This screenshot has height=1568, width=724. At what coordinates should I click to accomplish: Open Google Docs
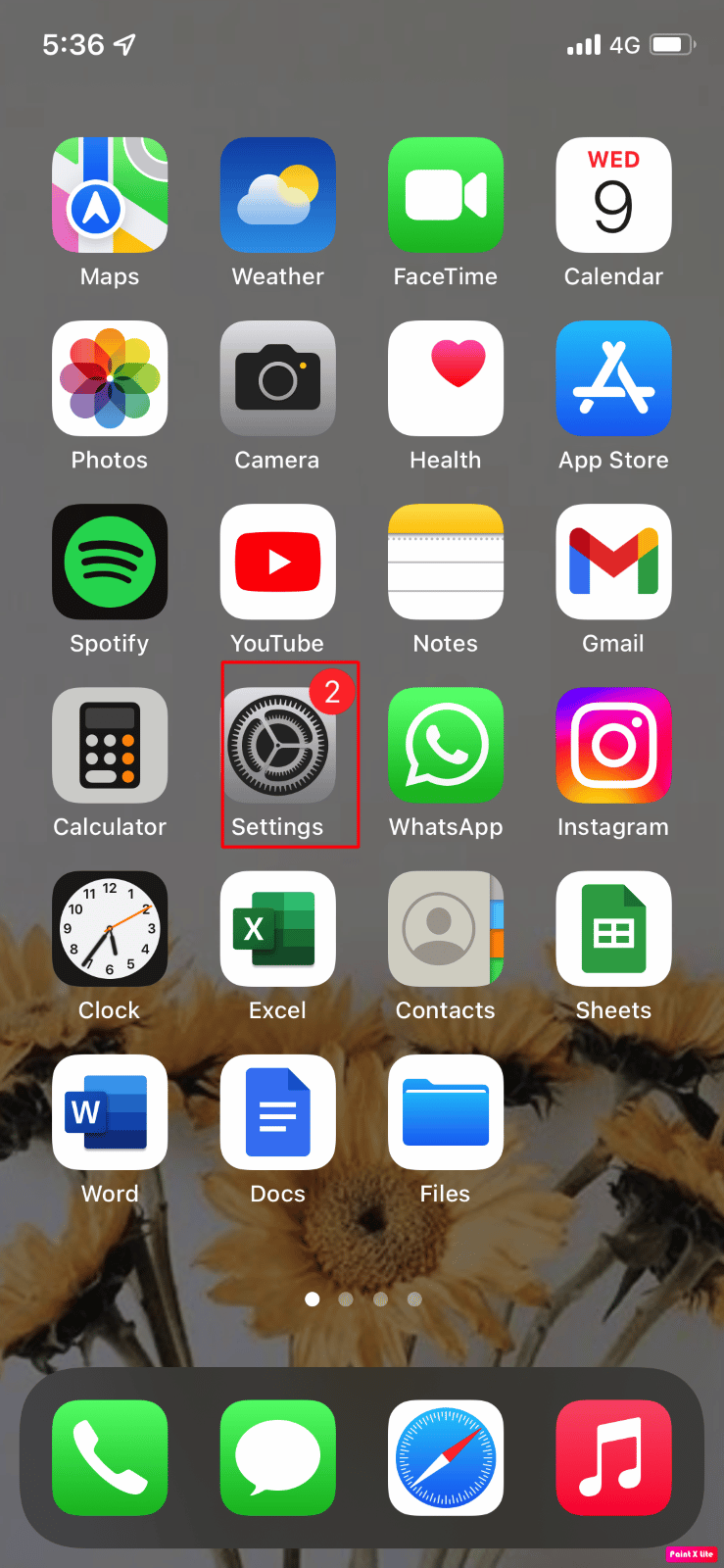pos(278,1112)
